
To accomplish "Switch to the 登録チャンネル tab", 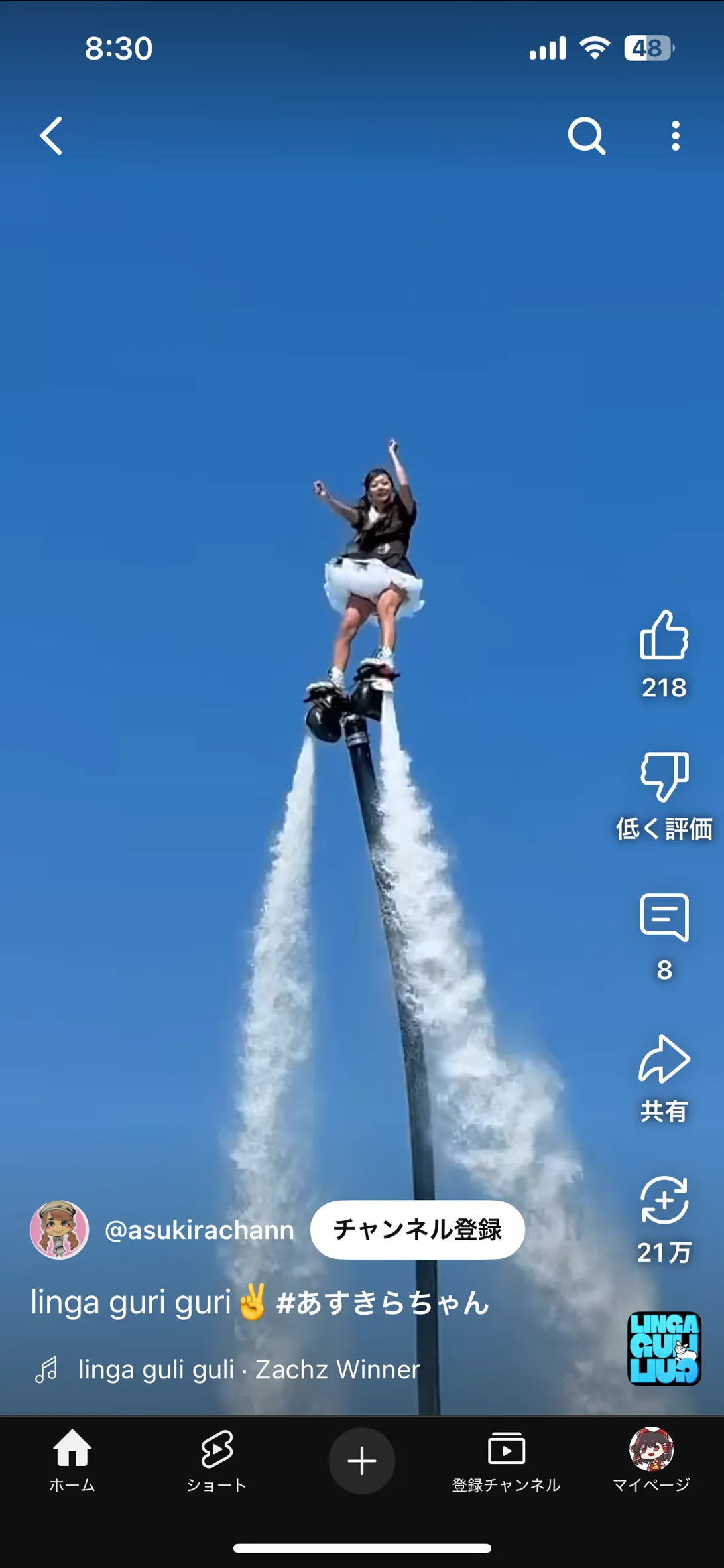I will [x=507, y=1460].
